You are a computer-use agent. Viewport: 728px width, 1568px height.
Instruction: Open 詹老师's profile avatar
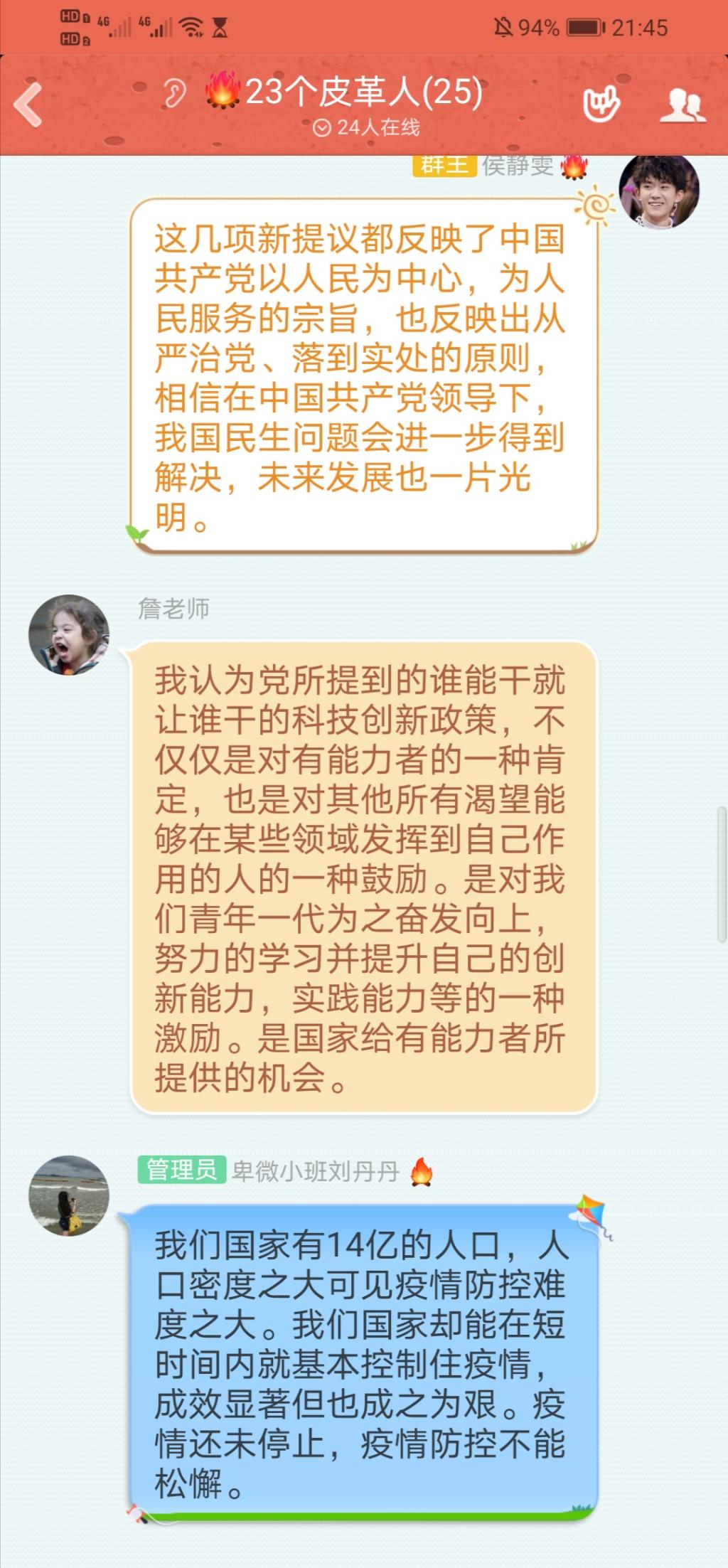[69, 635]
